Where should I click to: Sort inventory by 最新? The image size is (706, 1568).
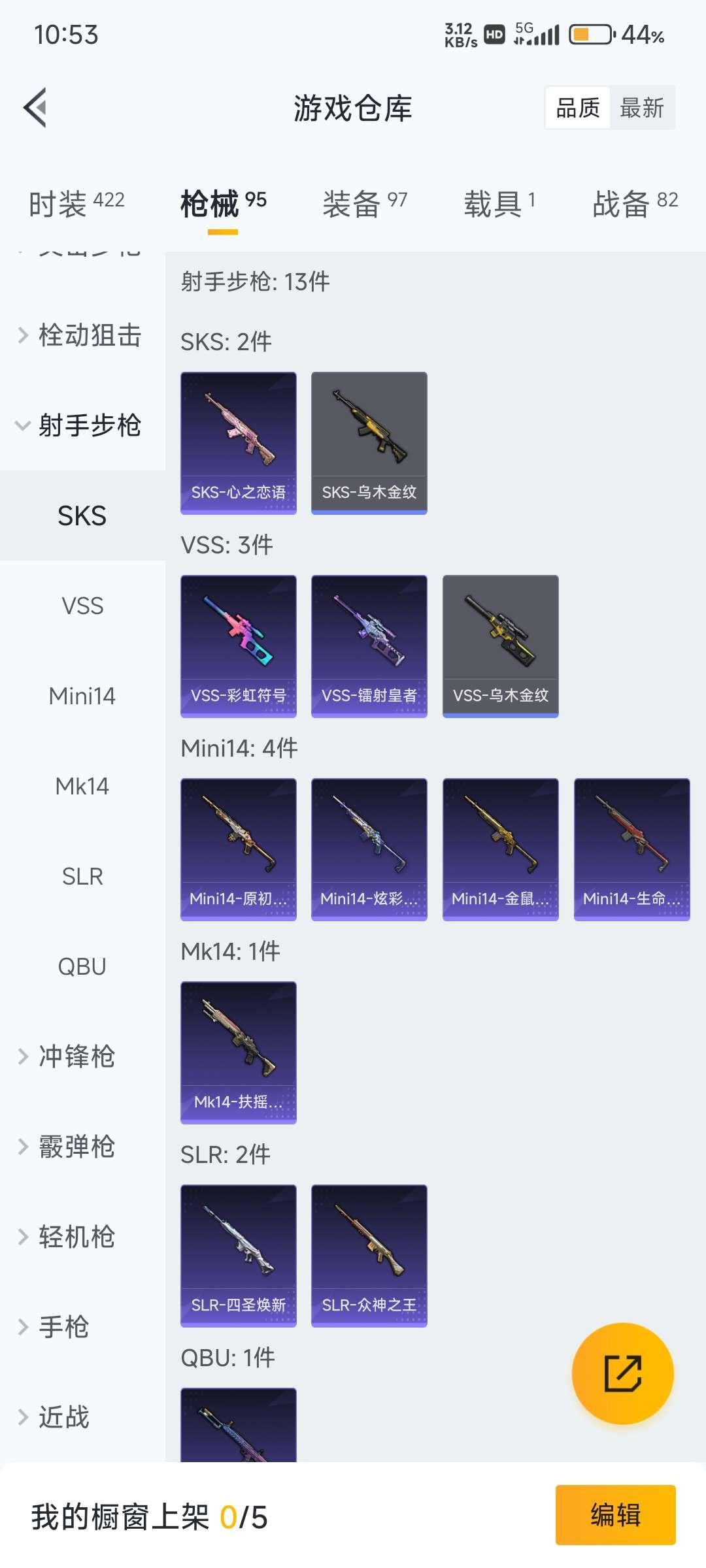coord(641,108)
